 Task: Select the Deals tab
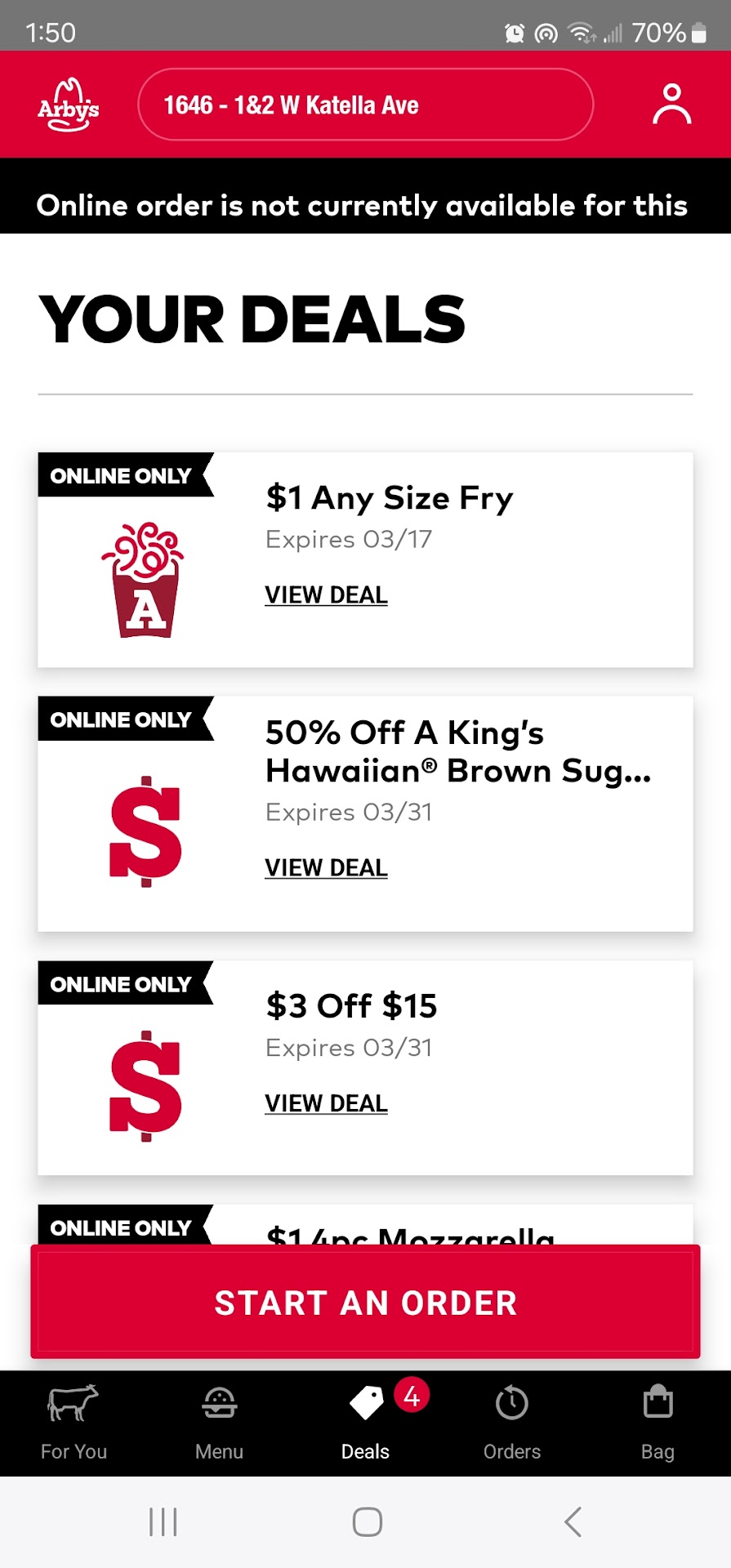pyautogui.click(x=365, y=1423)
